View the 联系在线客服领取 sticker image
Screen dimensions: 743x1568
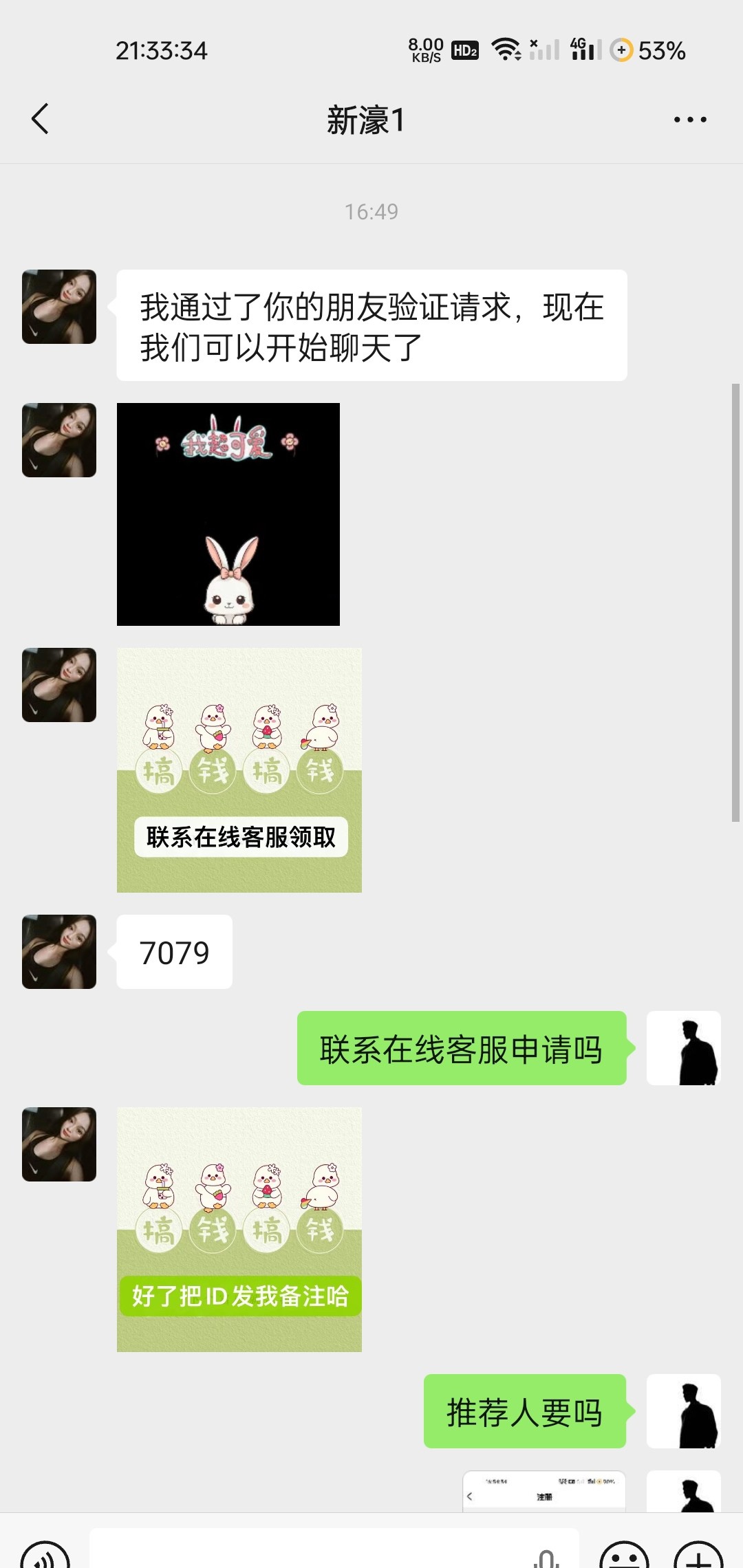pyautogui.click(x=239, y=770)
